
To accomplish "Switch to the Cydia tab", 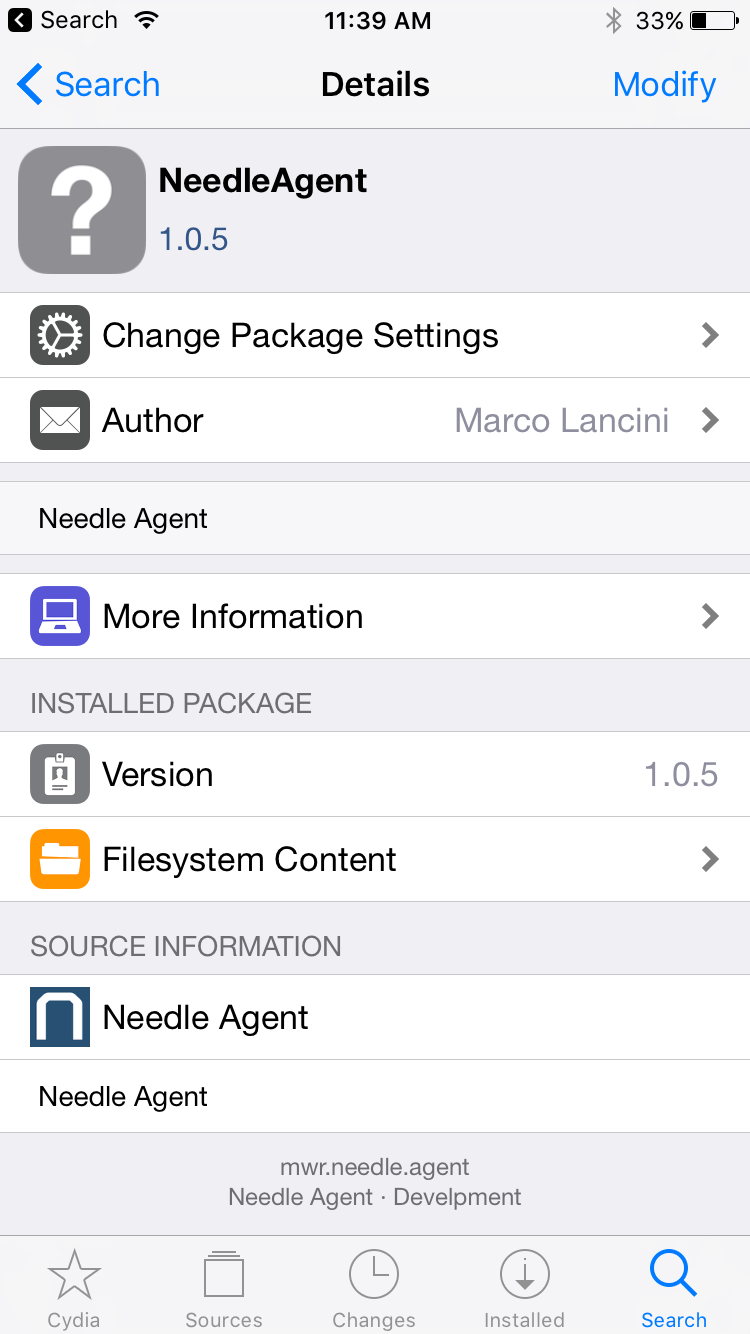I will point(74,1289).
